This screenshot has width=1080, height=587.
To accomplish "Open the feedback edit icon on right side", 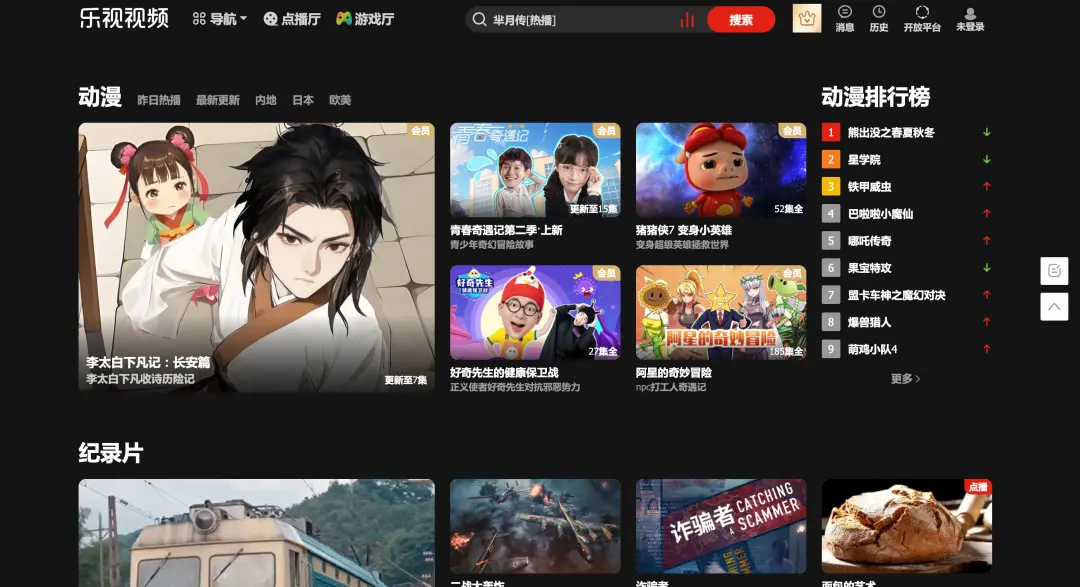I will (x=1054, y=270).
